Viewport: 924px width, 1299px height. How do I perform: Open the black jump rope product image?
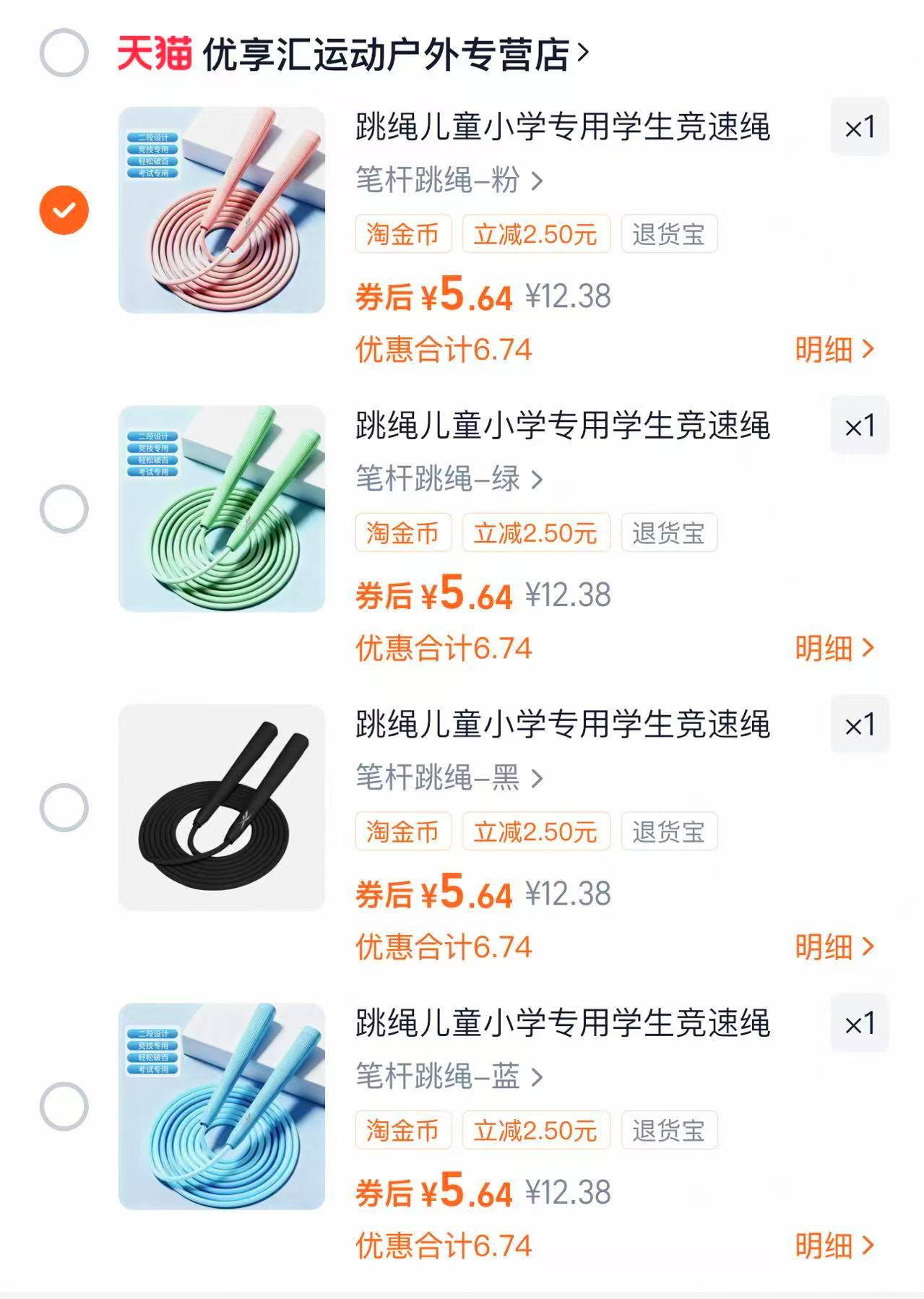222,807
